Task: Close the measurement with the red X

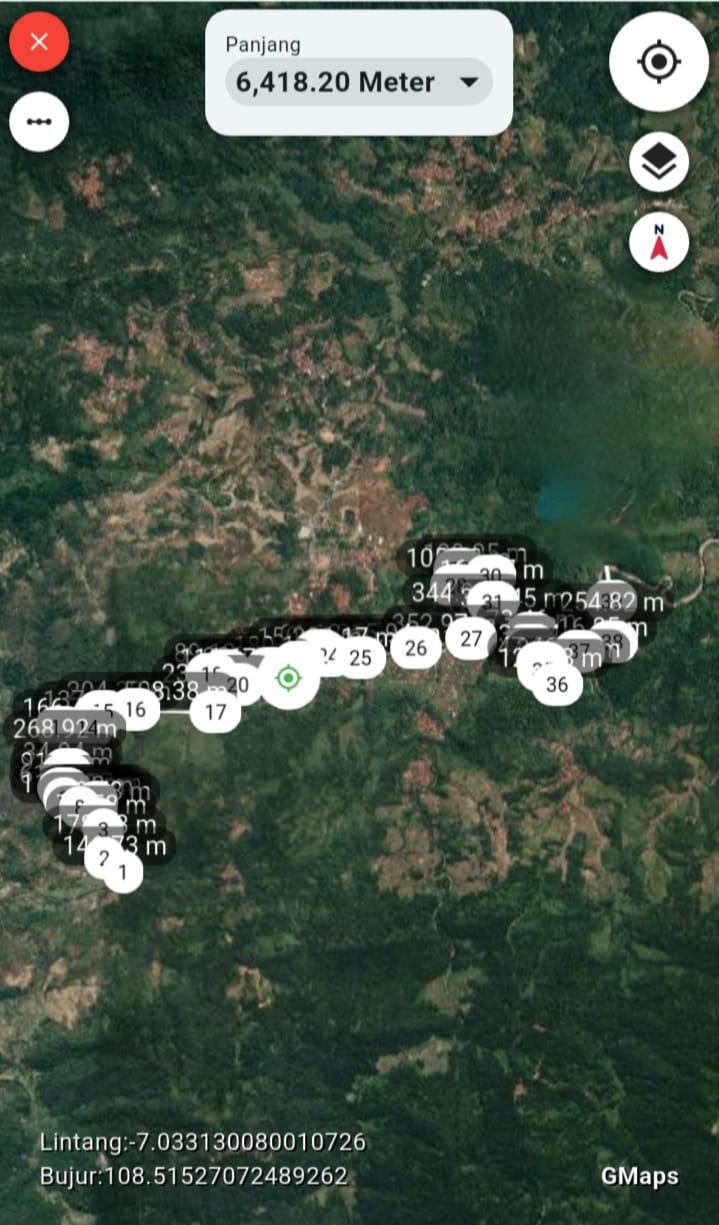Action: point(39,42)
